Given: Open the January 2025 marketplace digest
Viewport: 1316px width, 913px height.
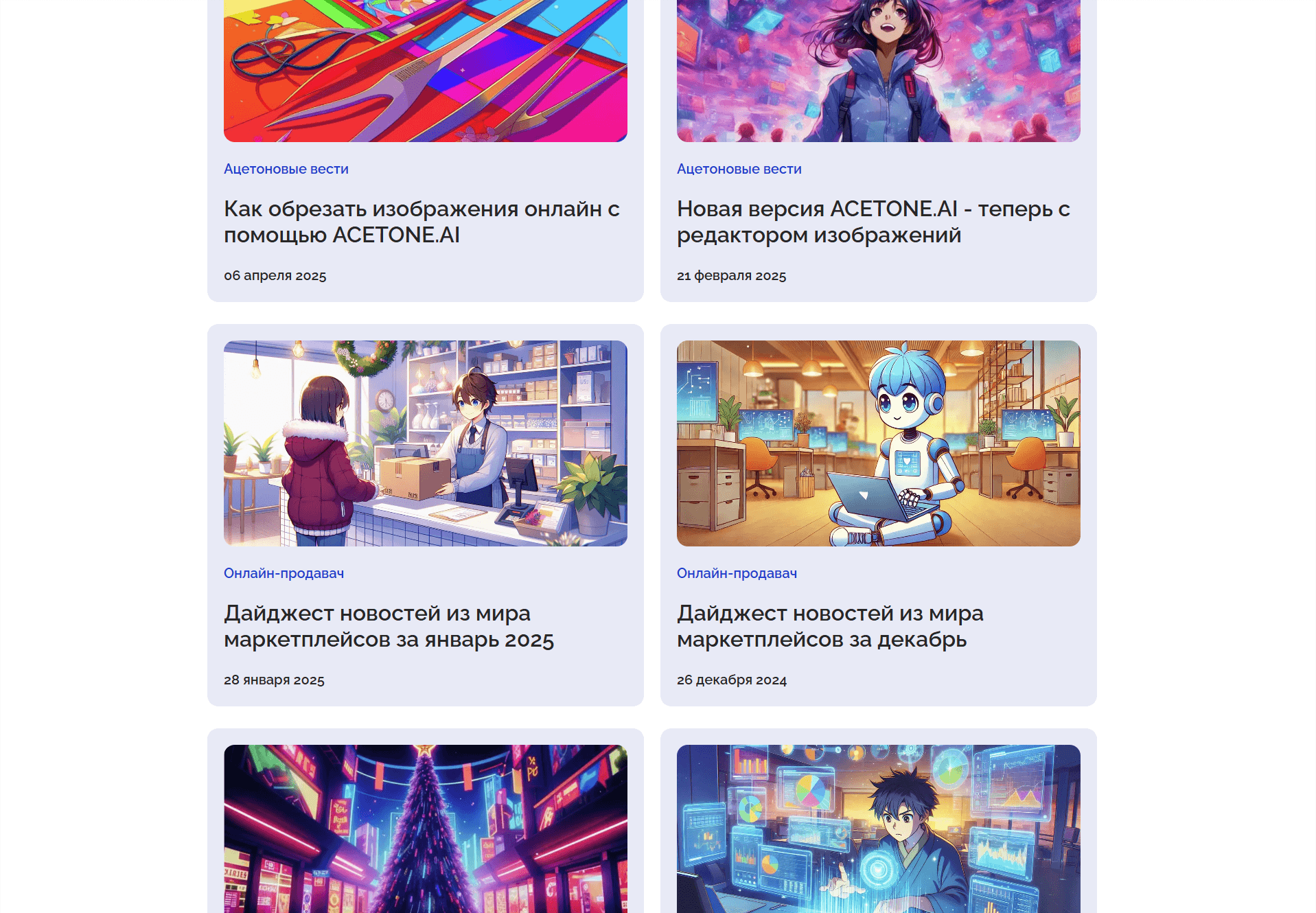Looking at the screenshot, I should point(389,626).
